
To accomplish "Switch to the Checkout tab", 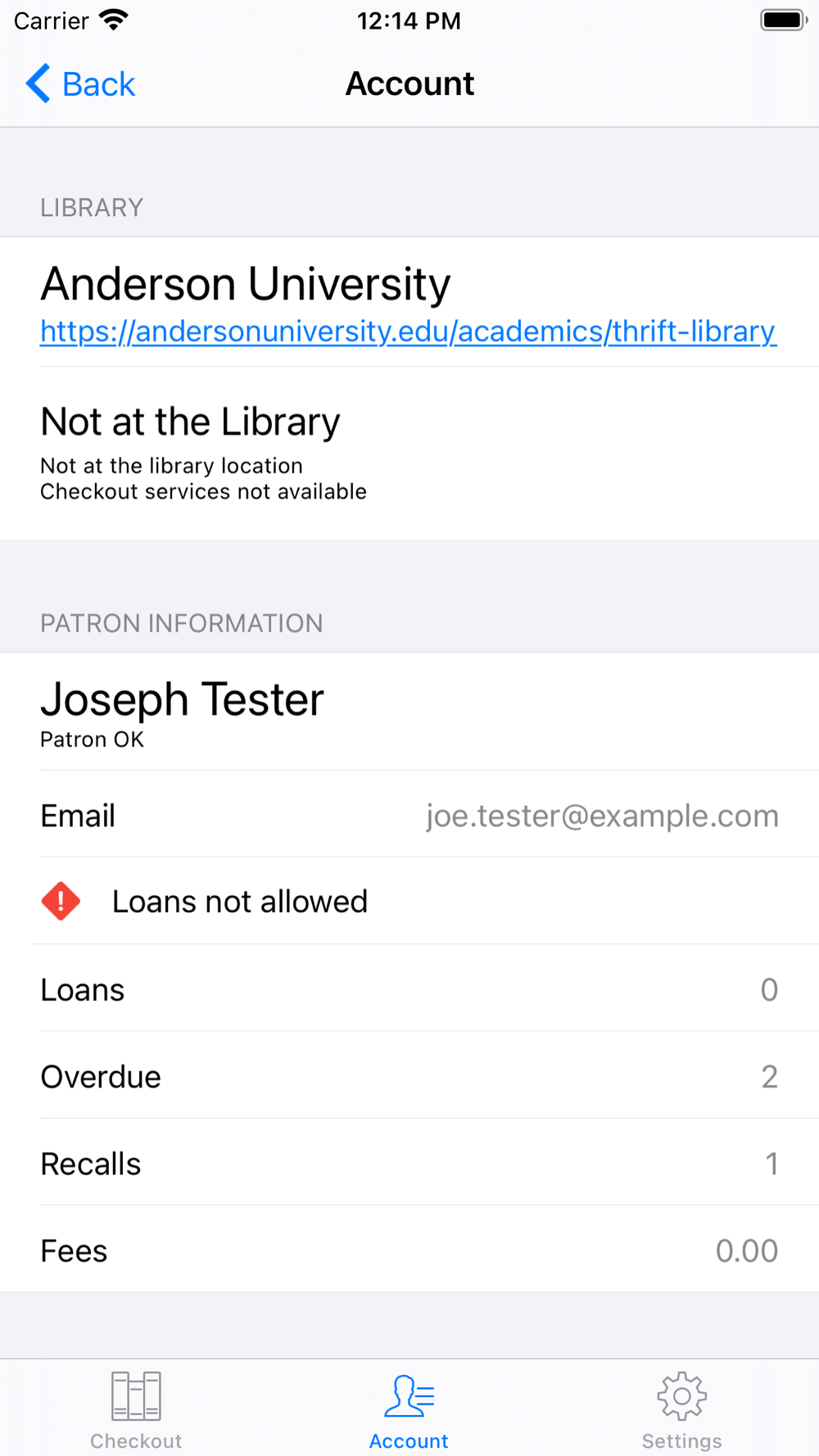I will (x=136, y=1410).
